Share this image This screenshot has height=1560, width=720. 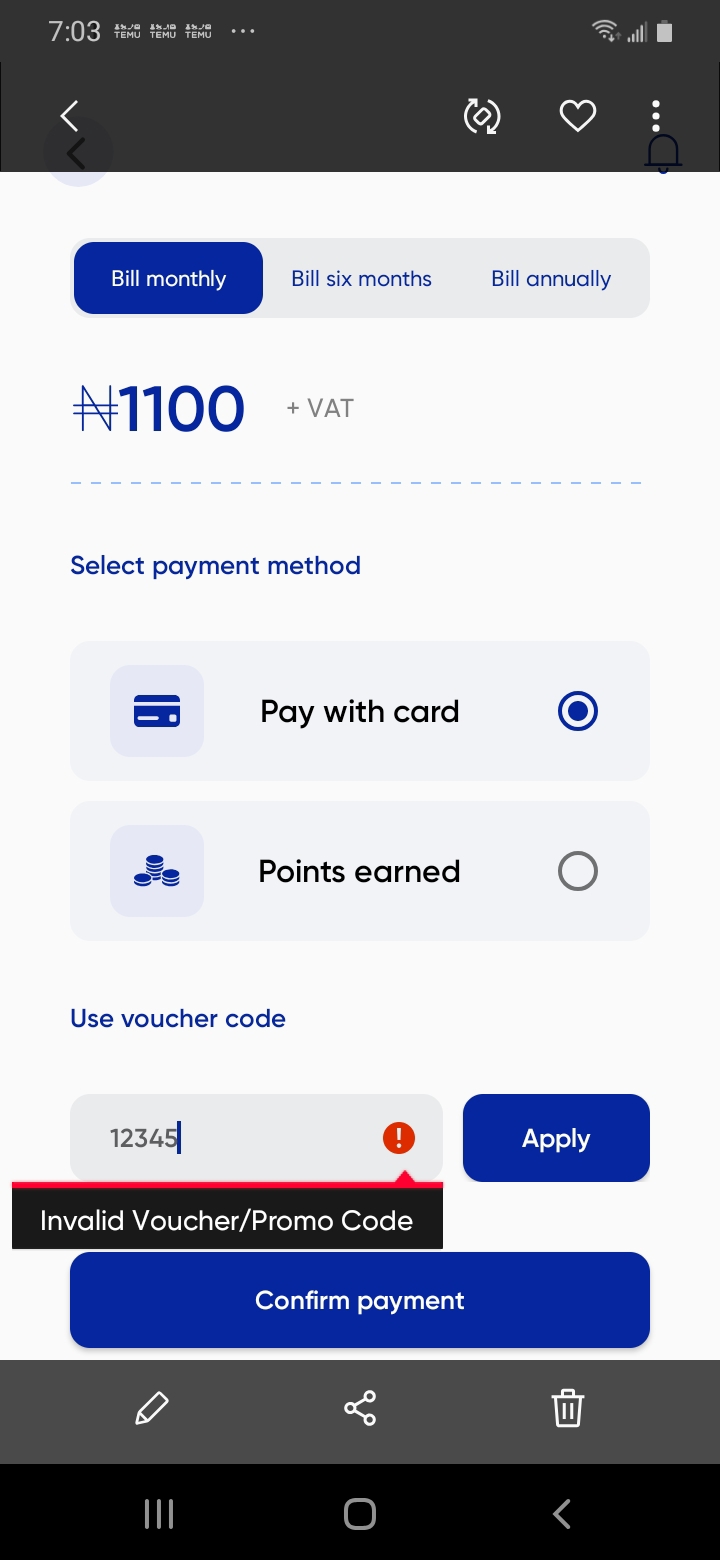coord(360,1408)
